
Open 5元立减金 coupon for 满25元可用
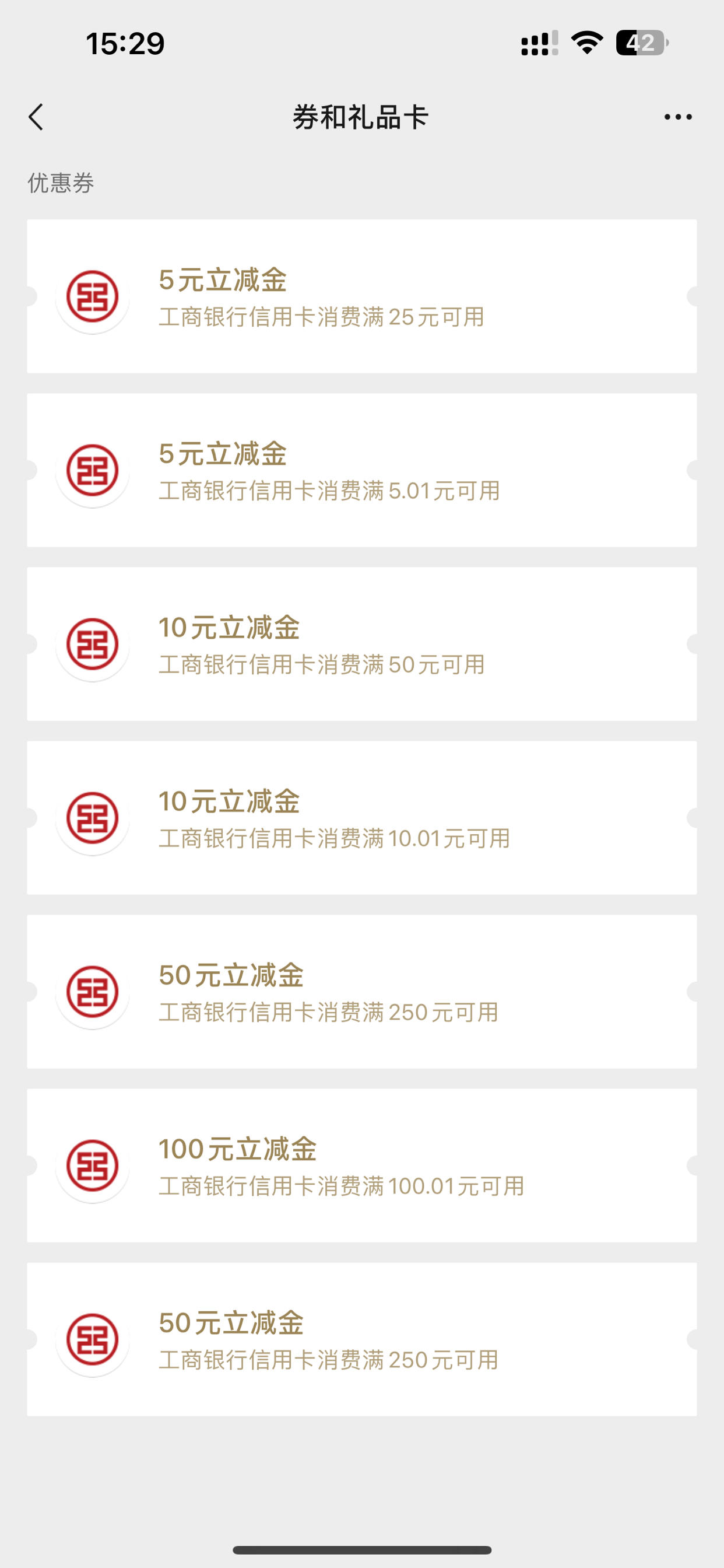[362, 296]
